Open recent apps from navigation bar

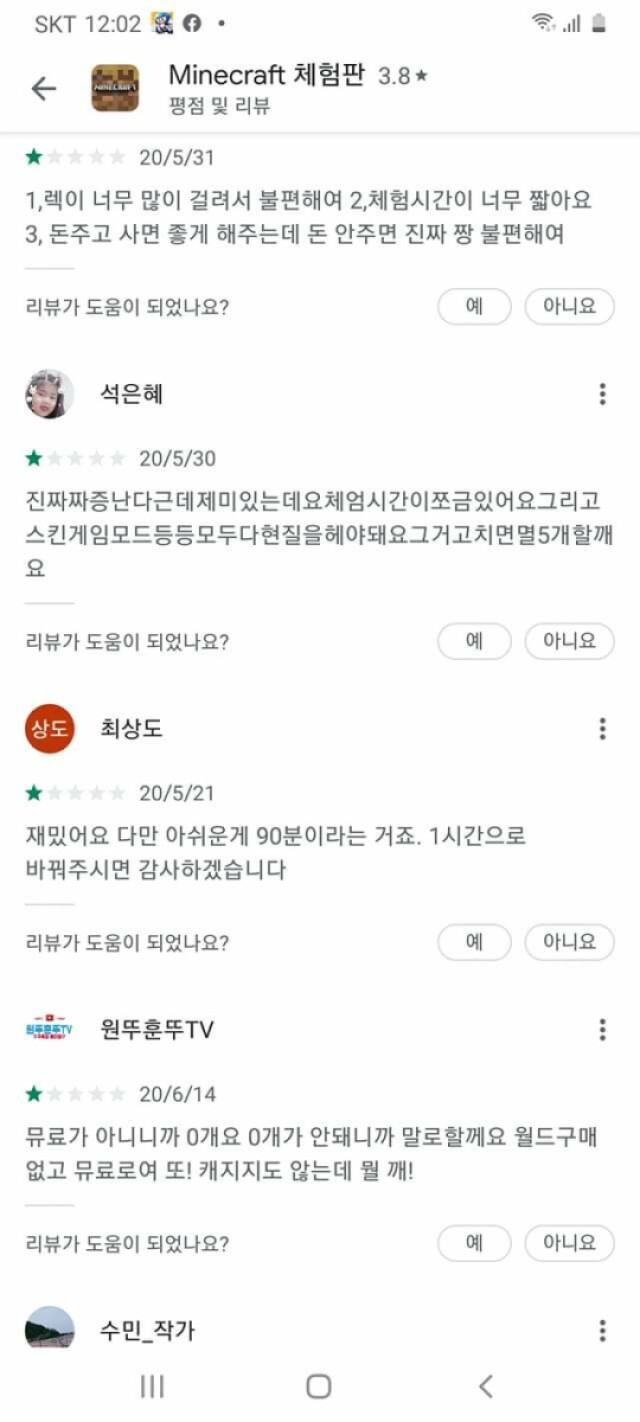coord(152,1386)
